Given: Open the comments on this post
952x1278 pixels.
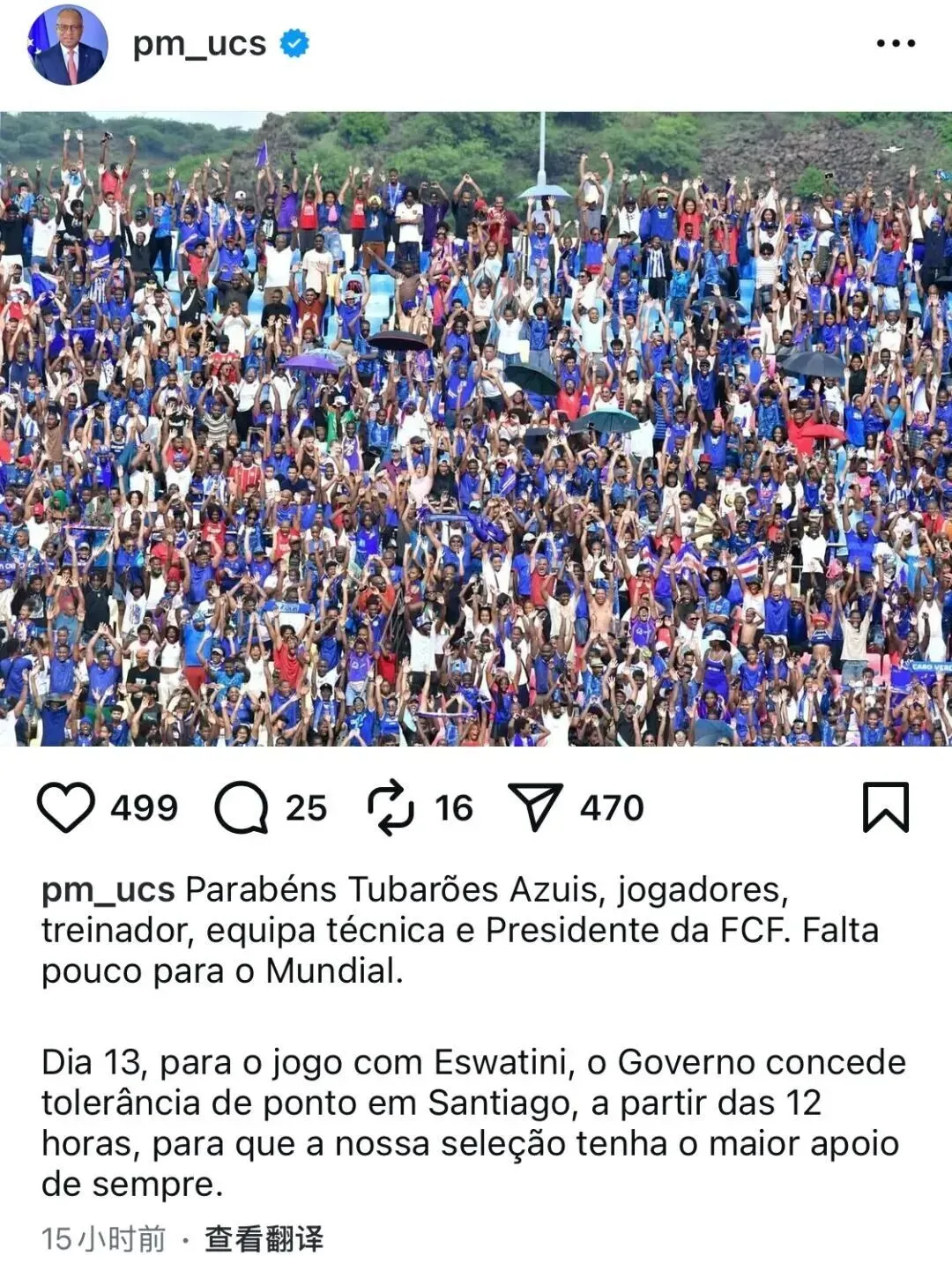Looking at the screenshot, I should 242,807.
